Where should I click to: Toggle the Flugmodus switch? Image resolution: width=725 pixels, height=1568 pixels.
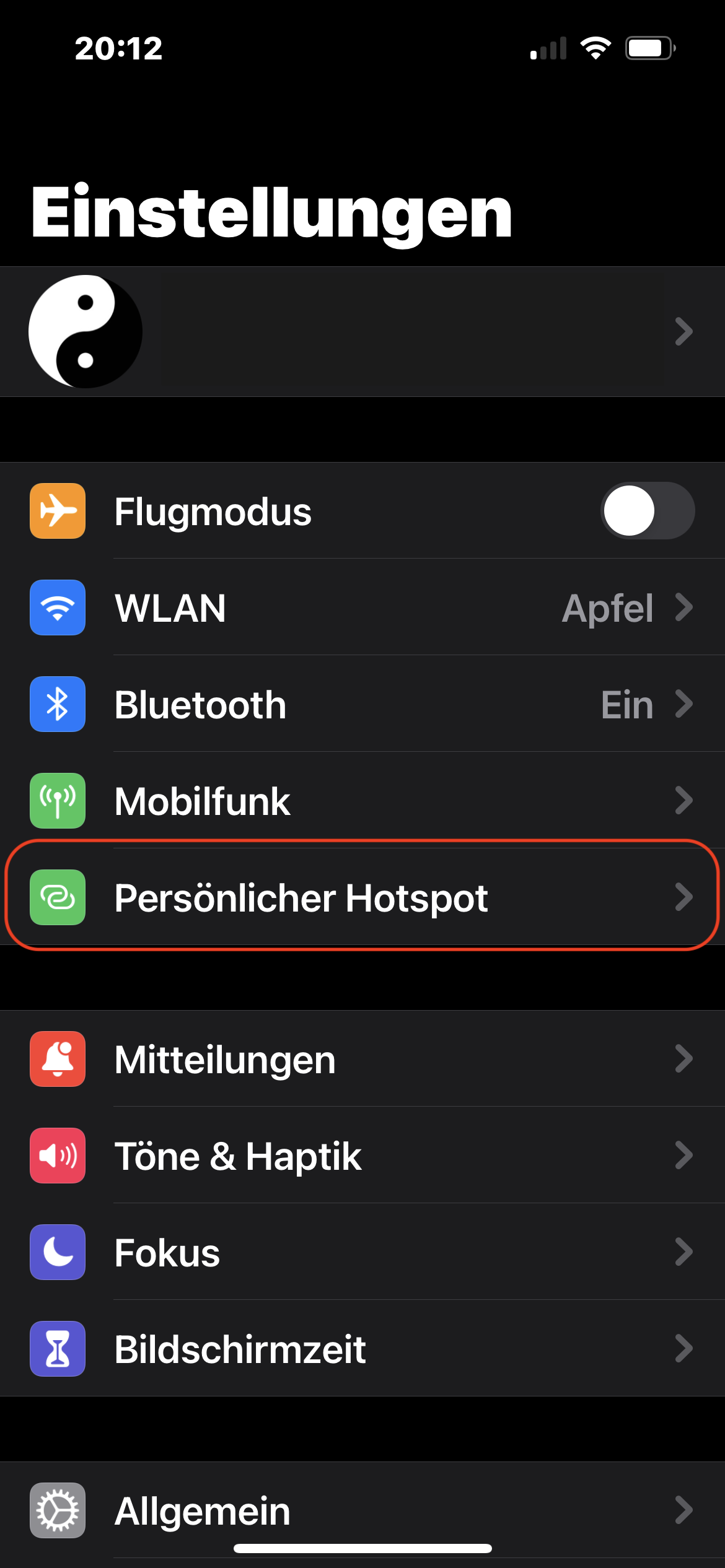648,511
